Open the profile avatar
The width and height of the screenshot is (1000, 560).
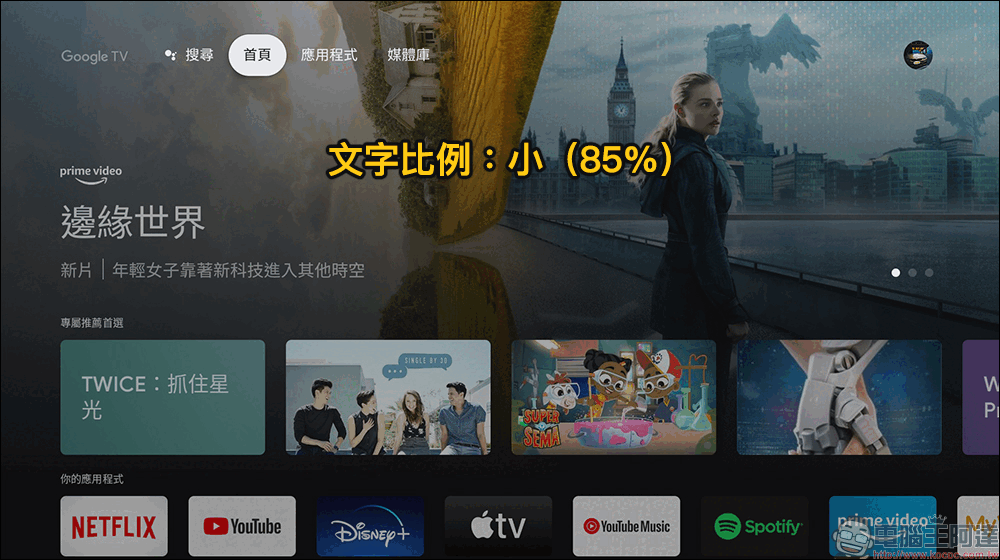[917, 54]
